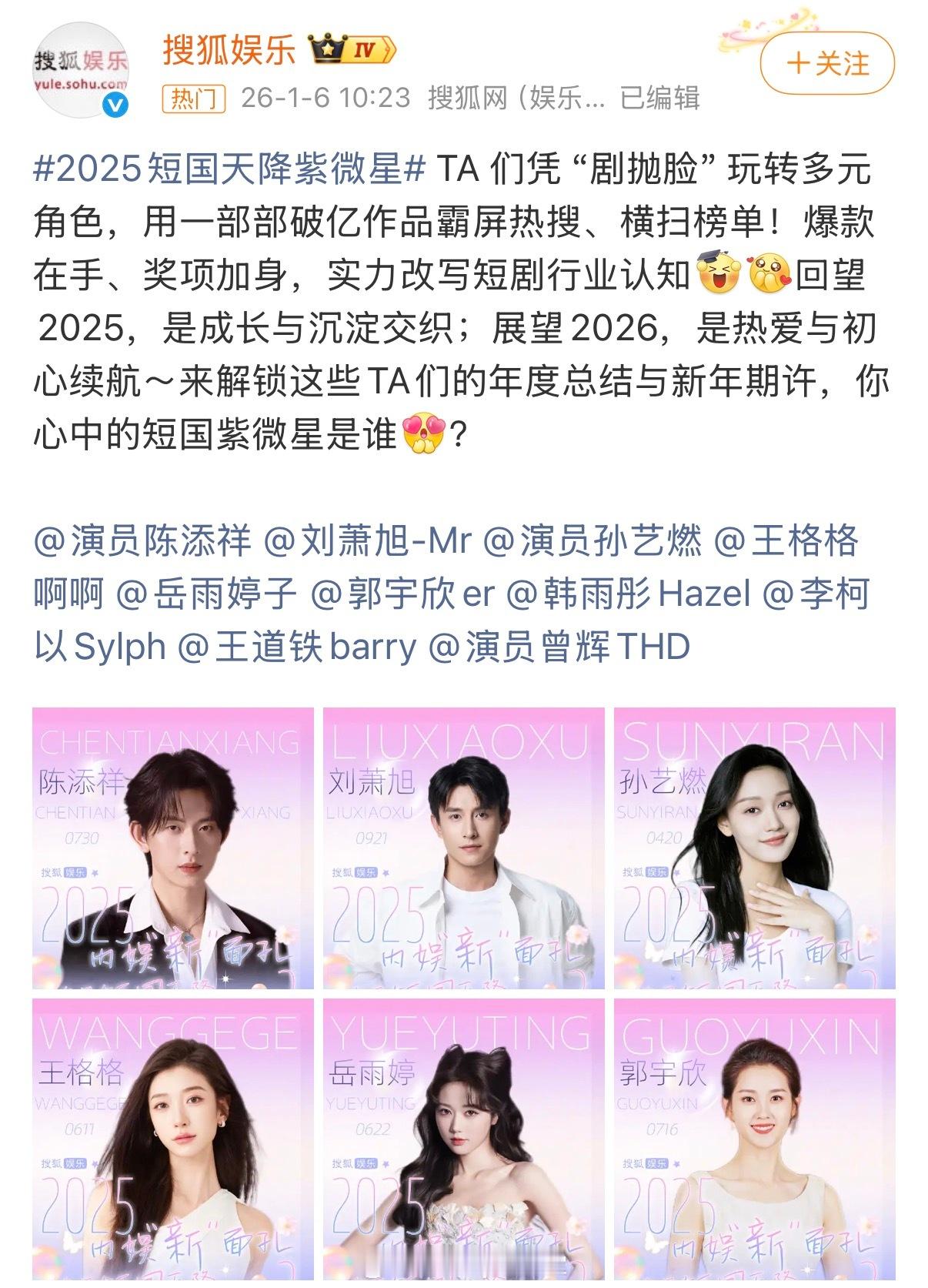Screen dimensions: 928x1288
Task: Tap the graduate-cap emoji in the post text
Action: pyautogui.click(x=720, y=272)
